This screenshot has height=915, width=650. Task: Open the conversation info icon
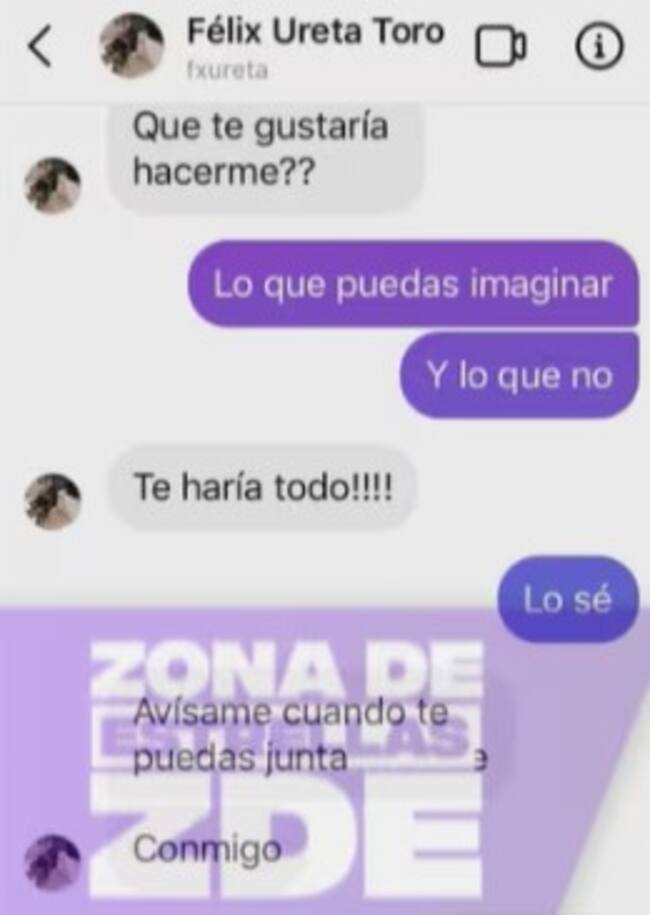(600, 46)
